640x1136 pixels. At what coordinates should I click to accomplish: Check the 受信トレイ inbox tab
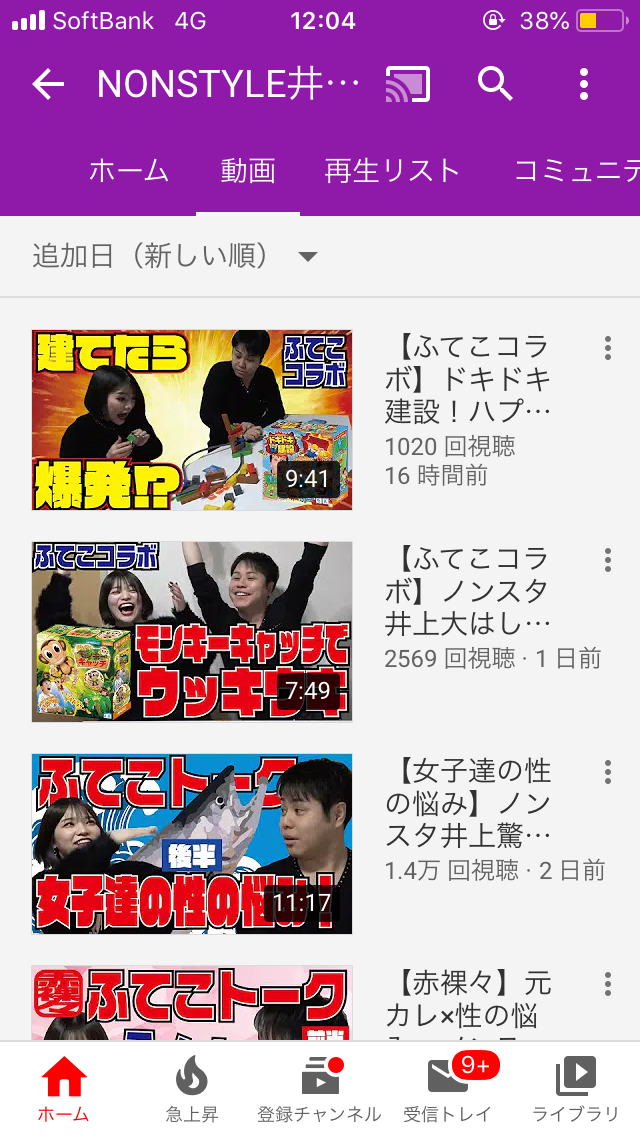(x=447, y=1088)
